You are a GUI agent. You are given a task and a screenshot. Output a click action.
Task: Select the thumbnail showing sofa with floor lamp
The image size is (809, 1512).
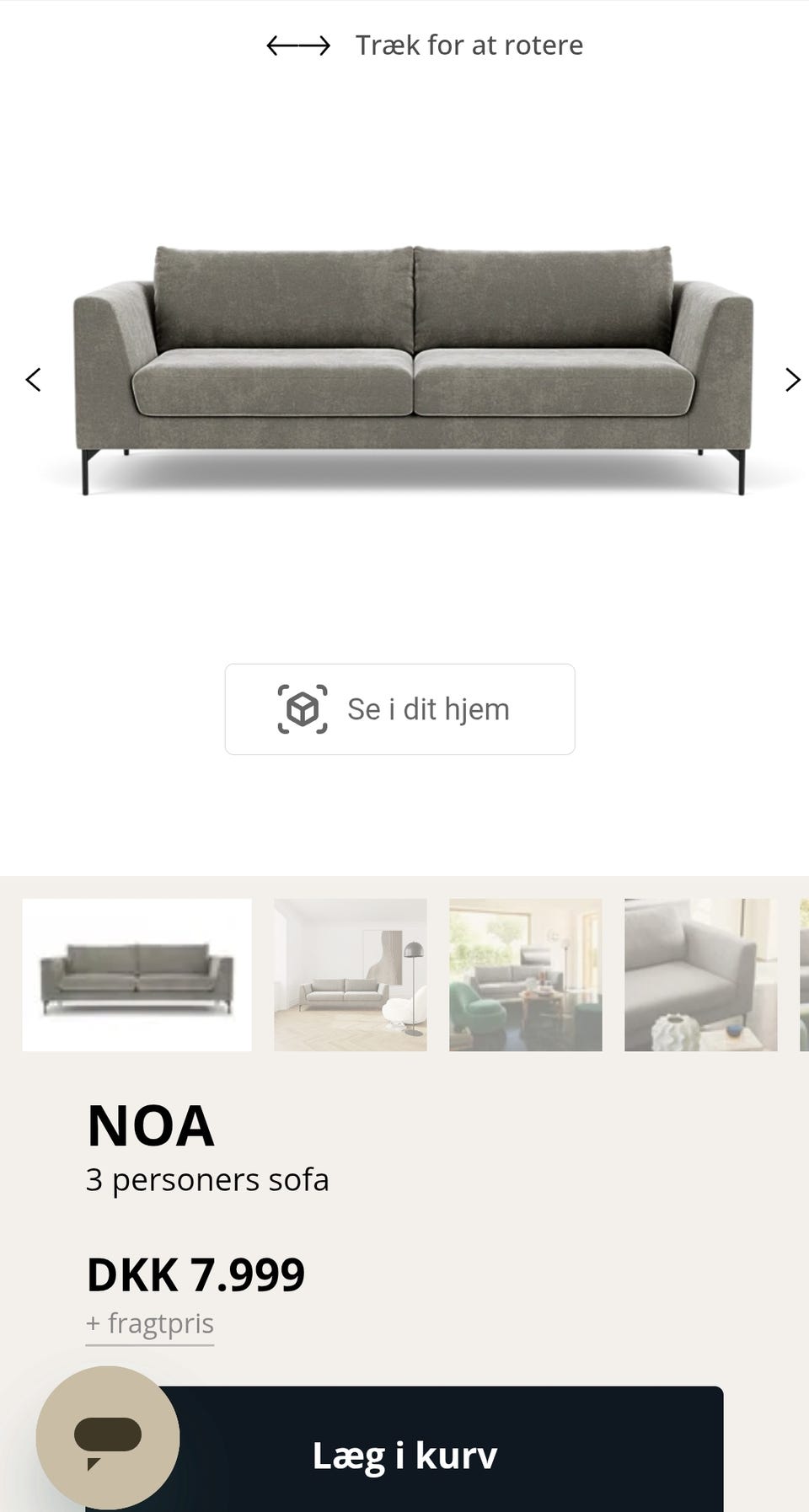pyautogui.click(x=349, y=975)
